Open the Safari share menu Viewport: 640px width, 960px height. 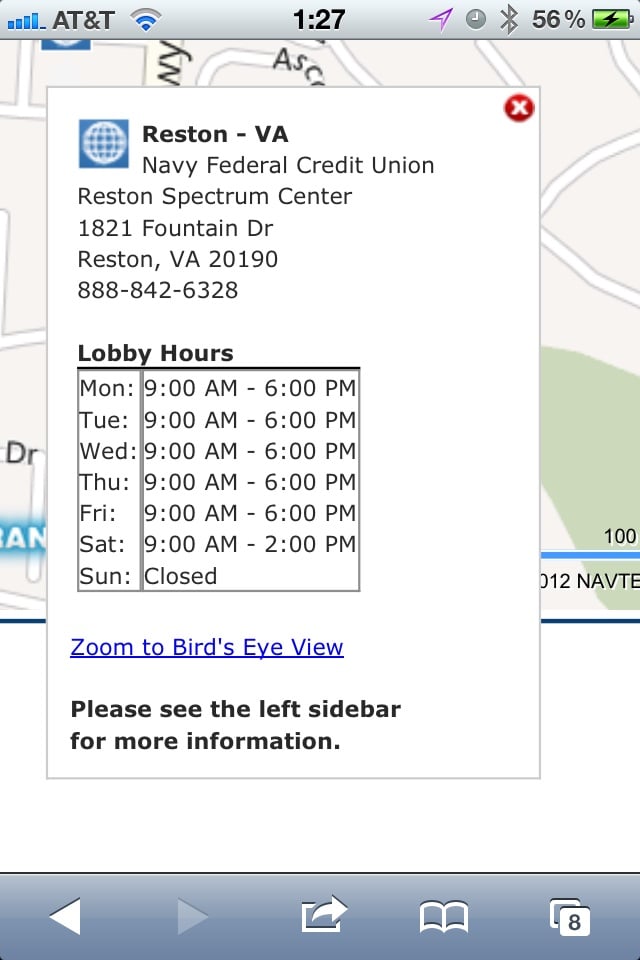[323, 915]
